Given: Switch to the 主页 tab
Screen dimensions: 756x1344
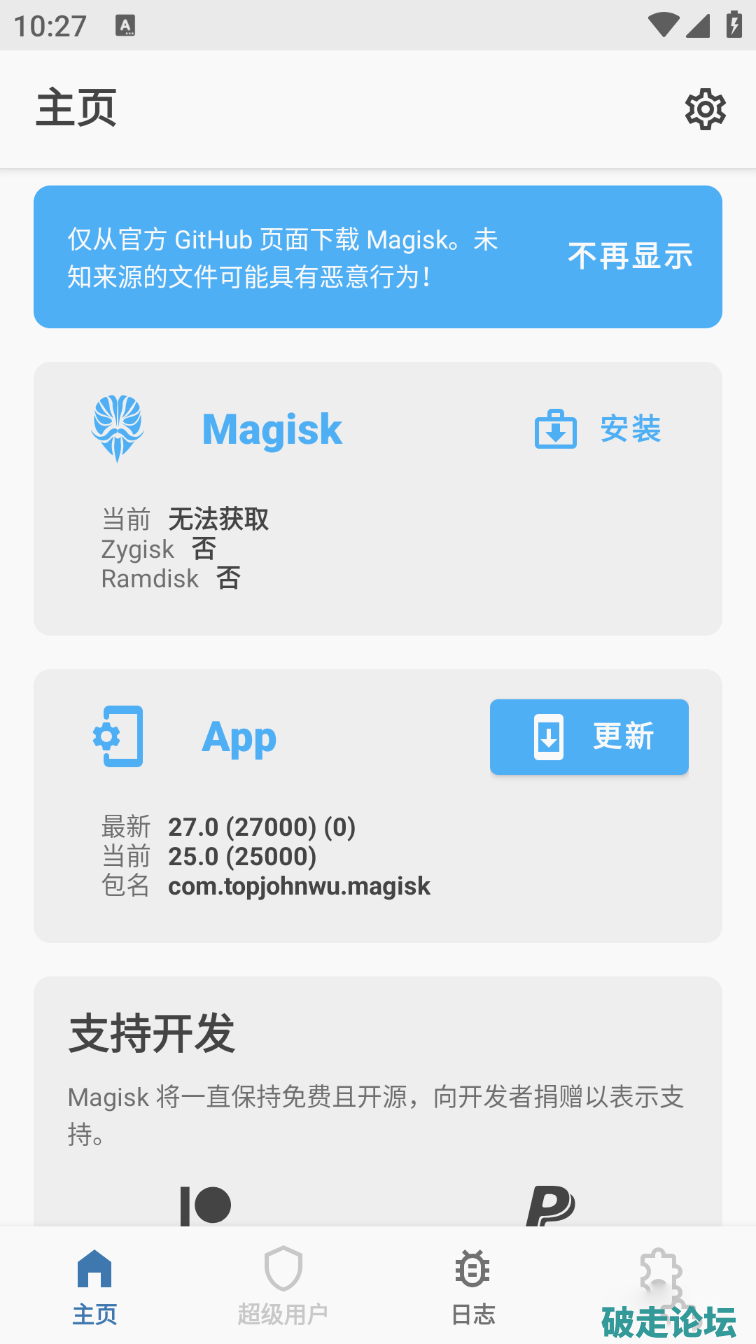Looking at the screenshot, I should 95,1286.
